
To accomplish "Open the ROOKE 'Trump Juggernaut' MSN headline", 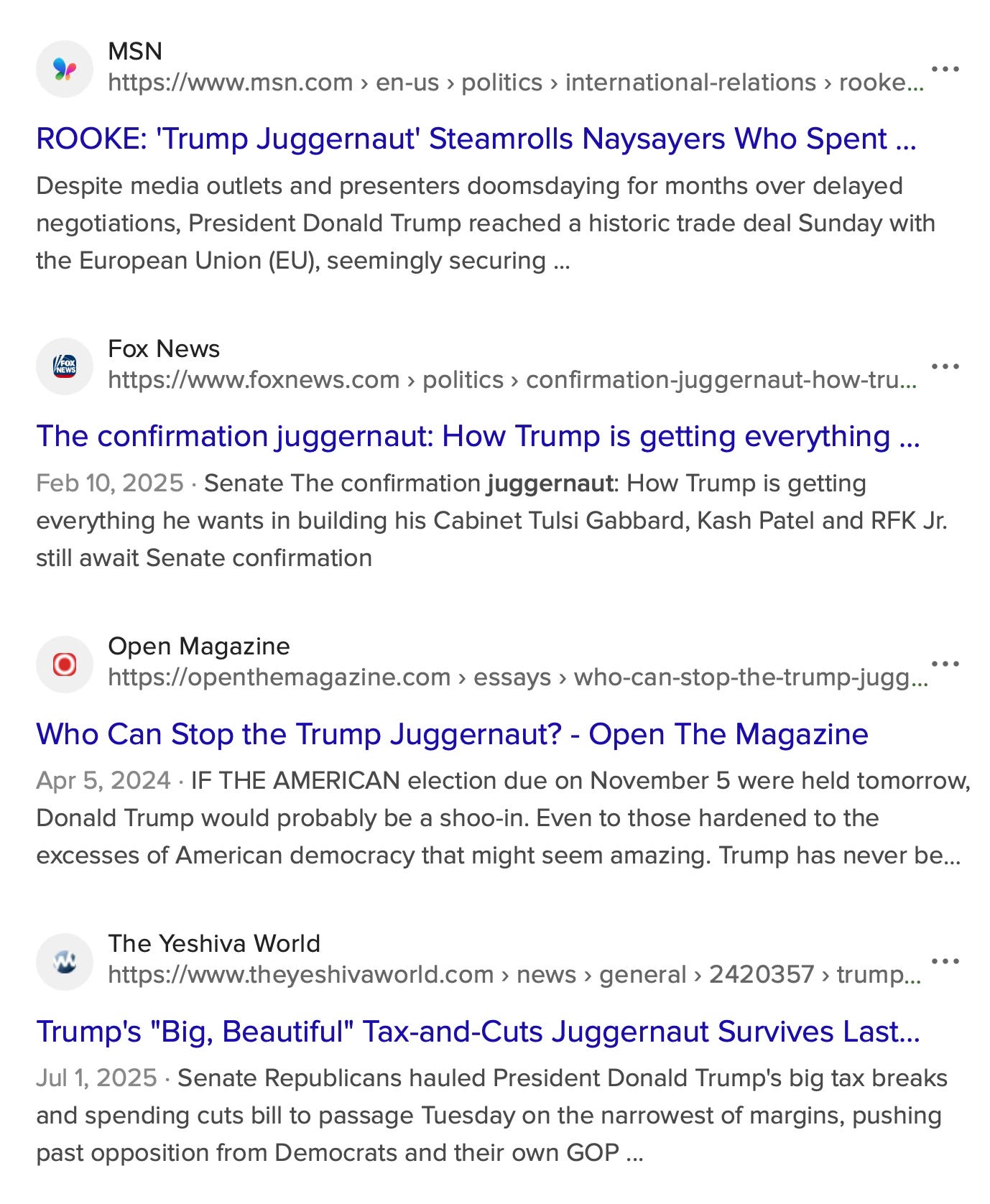I will 476,139.
